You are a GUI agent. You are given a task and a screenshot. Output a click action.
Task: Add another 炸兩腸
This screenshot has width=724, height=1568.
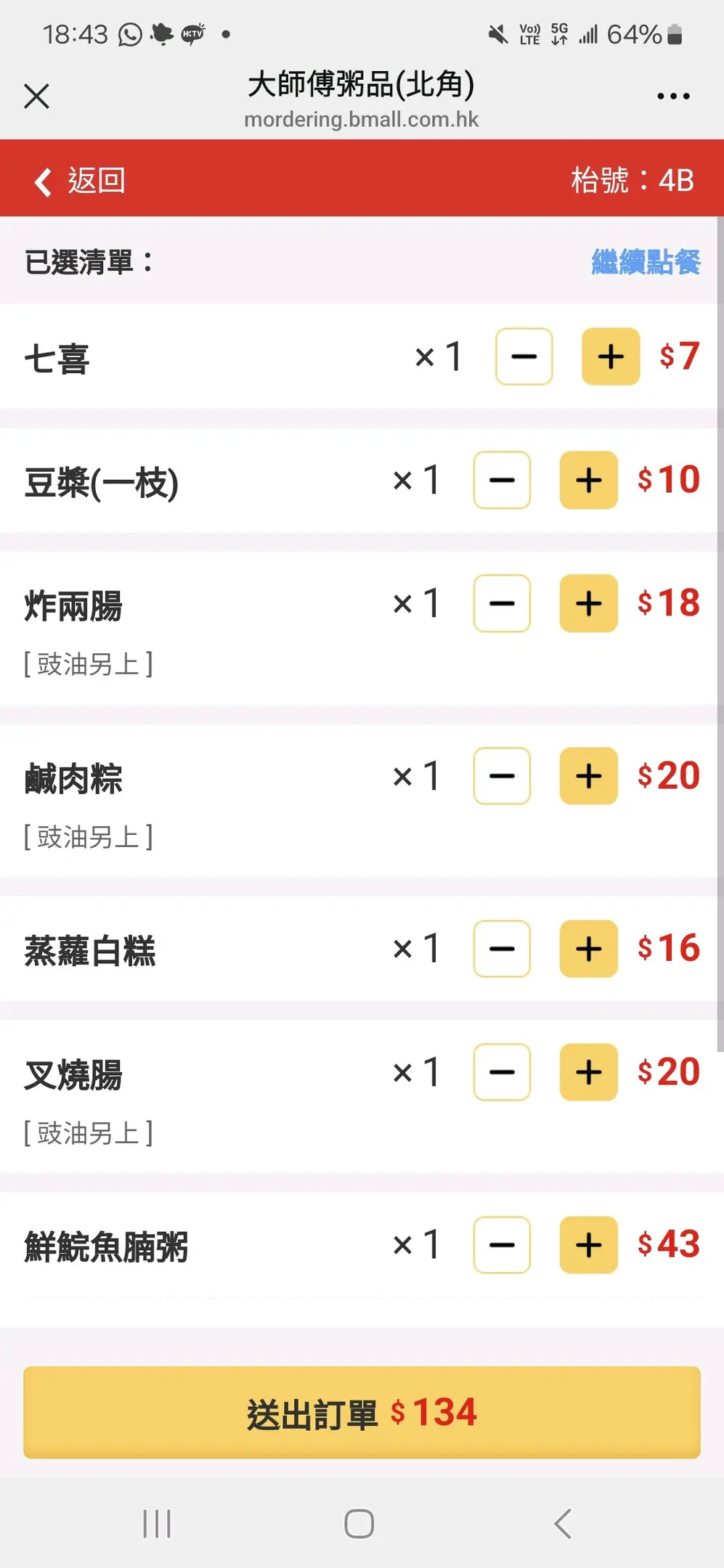point(588,604)
